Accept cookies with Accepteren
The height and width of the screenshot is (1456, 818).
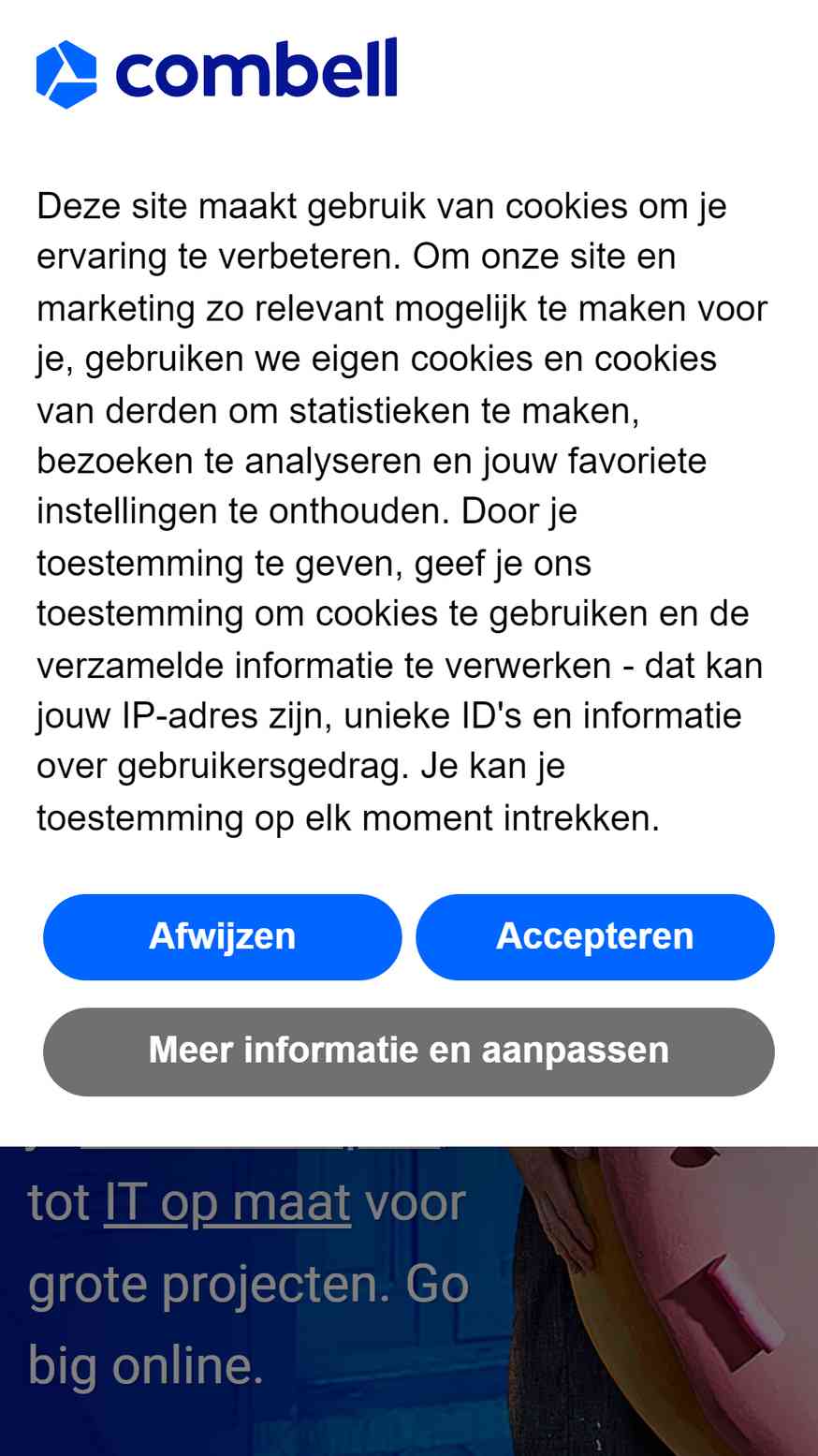pyautogui.click(x=594, y=936)
